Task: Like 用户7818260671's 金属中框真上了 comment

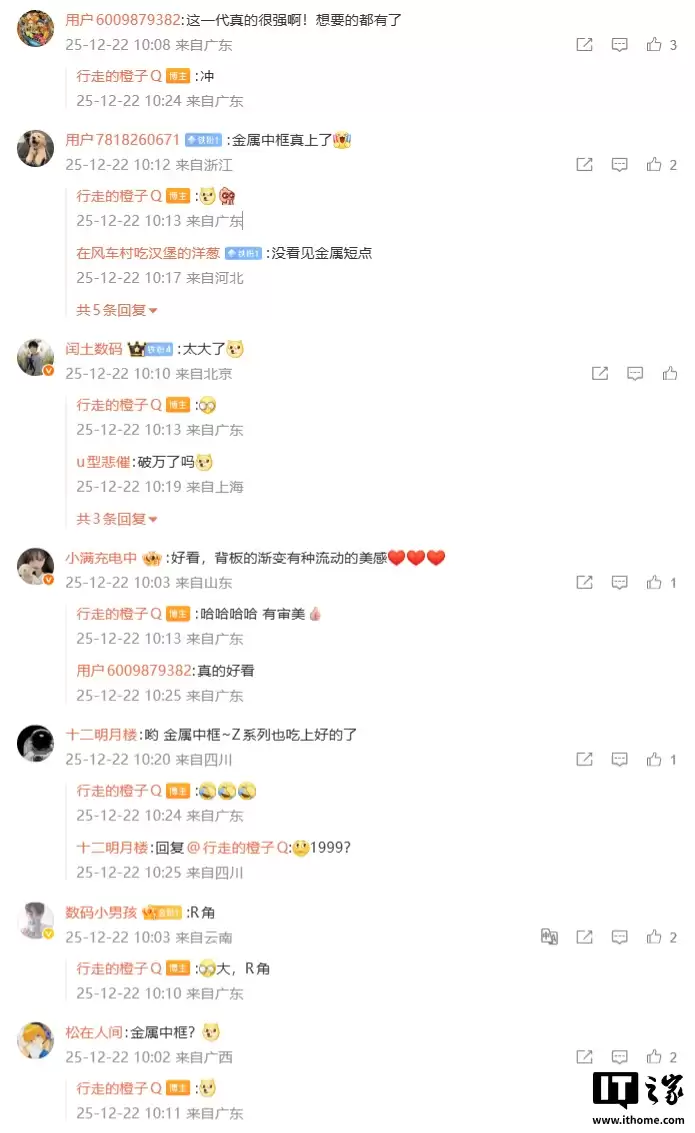Action: 654,165
